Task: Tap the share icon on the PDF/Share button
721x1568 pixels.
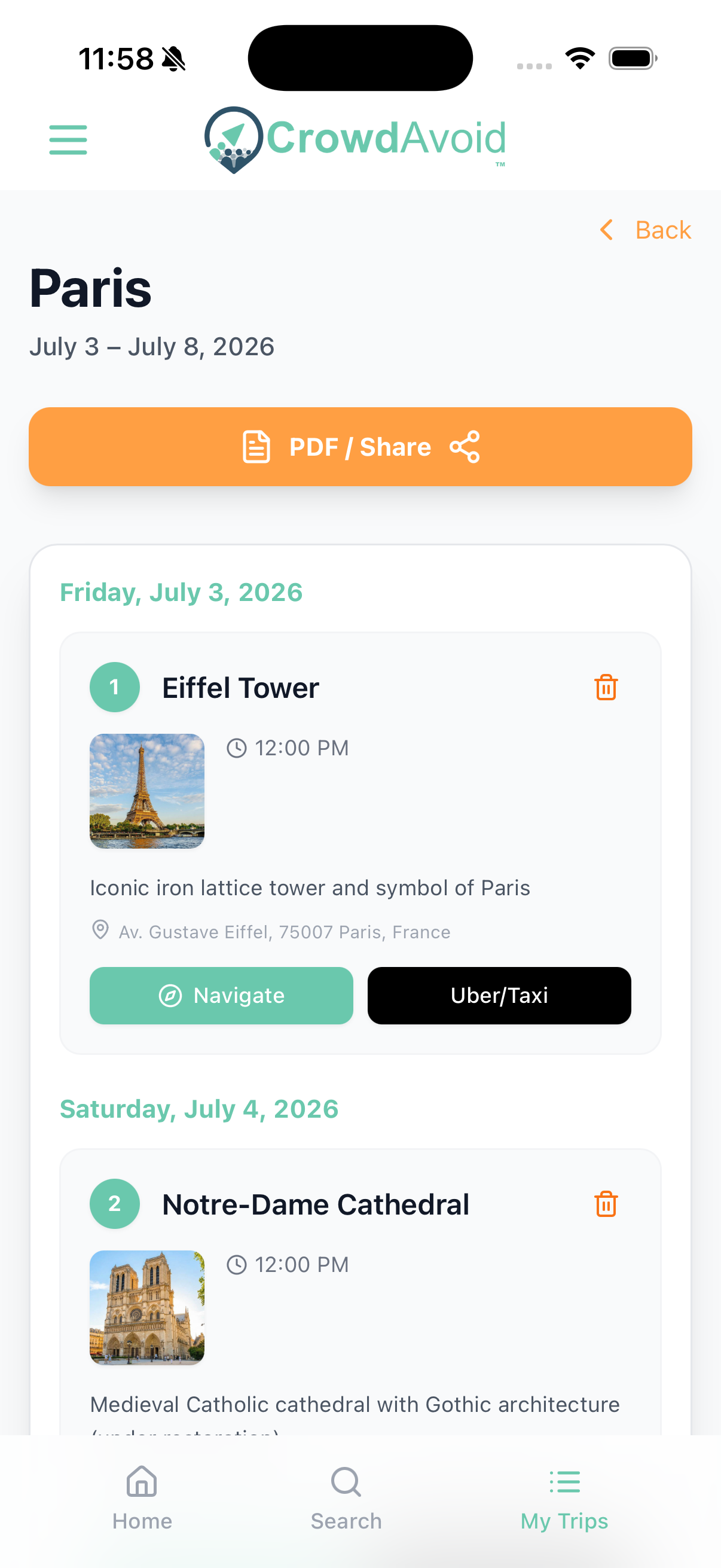Action: pos(465,446)
